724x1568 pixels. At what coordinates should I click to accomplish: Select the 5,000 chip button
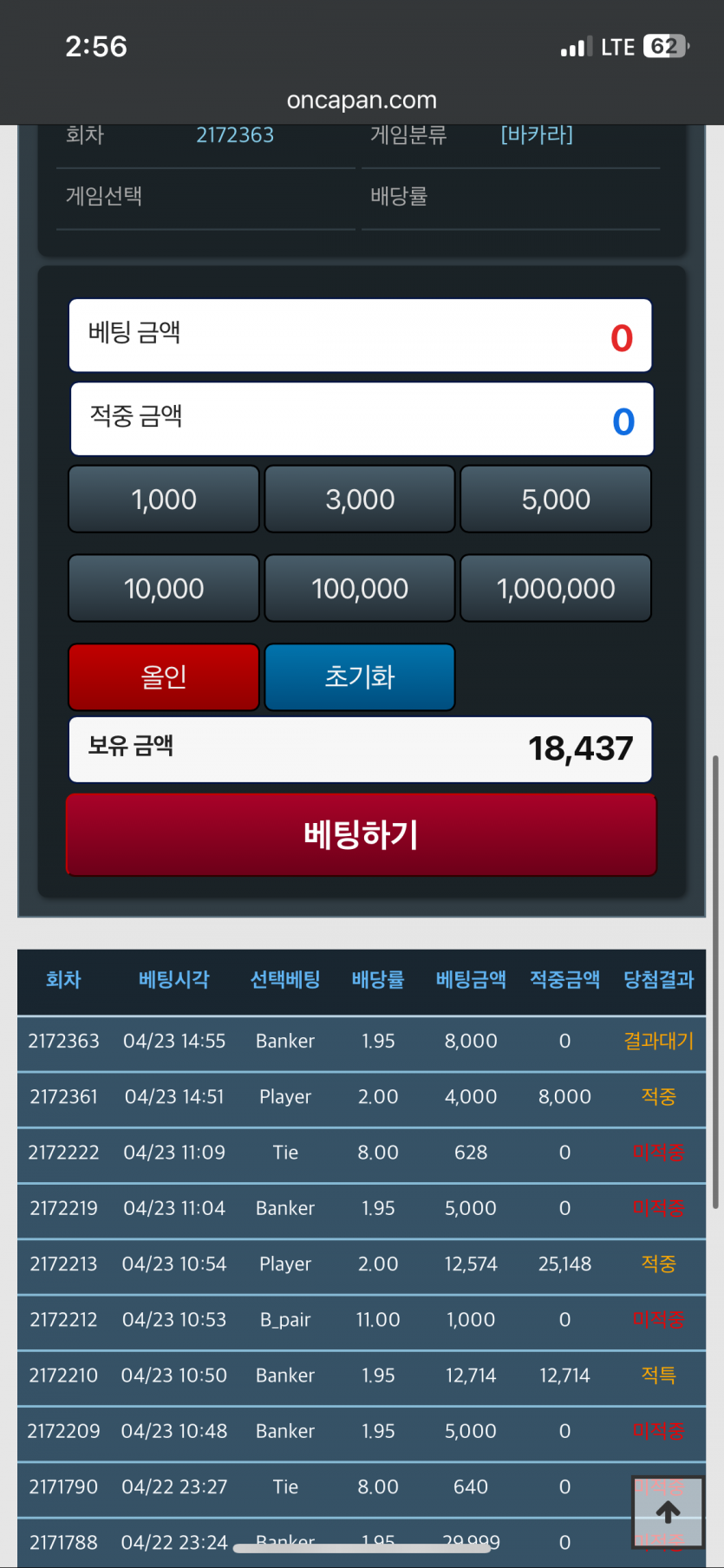pyautogui.click(x=556, y=500)
